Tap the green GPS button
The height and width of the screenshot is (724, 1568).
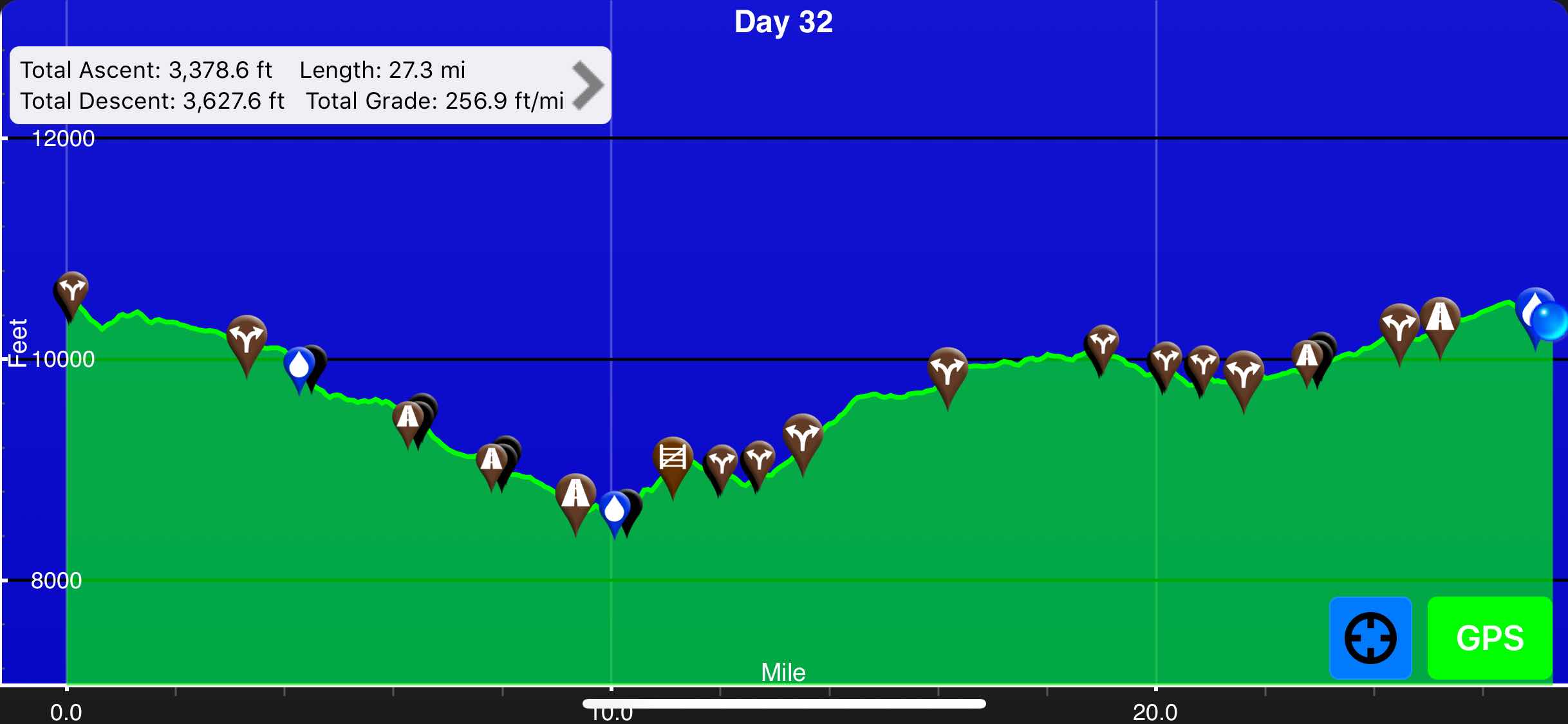(1489, 638)
